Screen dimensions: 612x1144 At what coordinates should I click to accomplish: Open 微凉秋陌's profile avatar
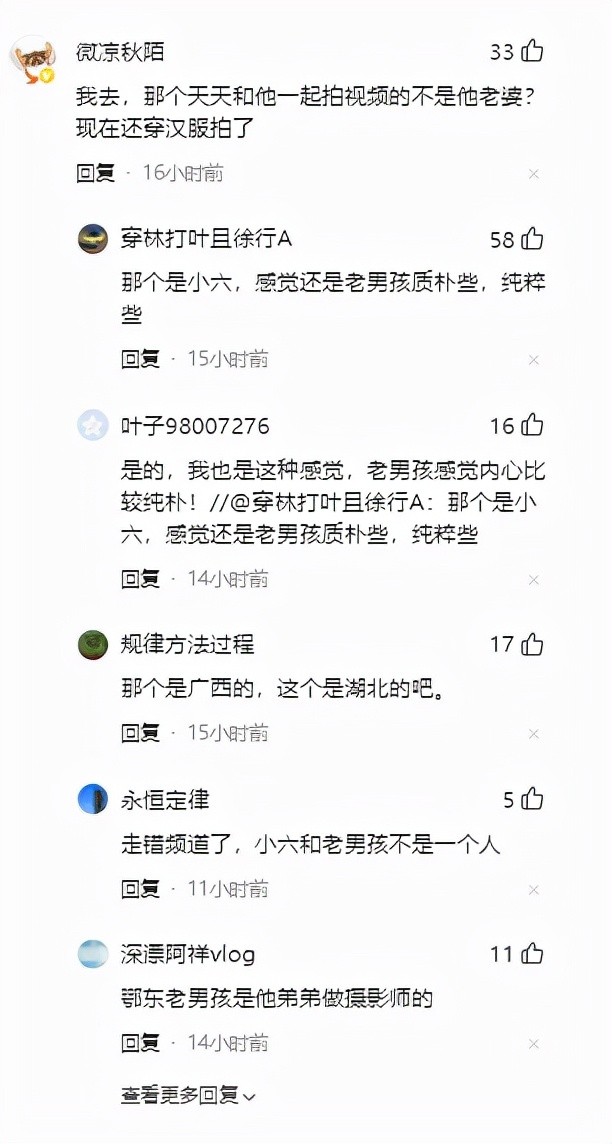click(x=31, y=59)
